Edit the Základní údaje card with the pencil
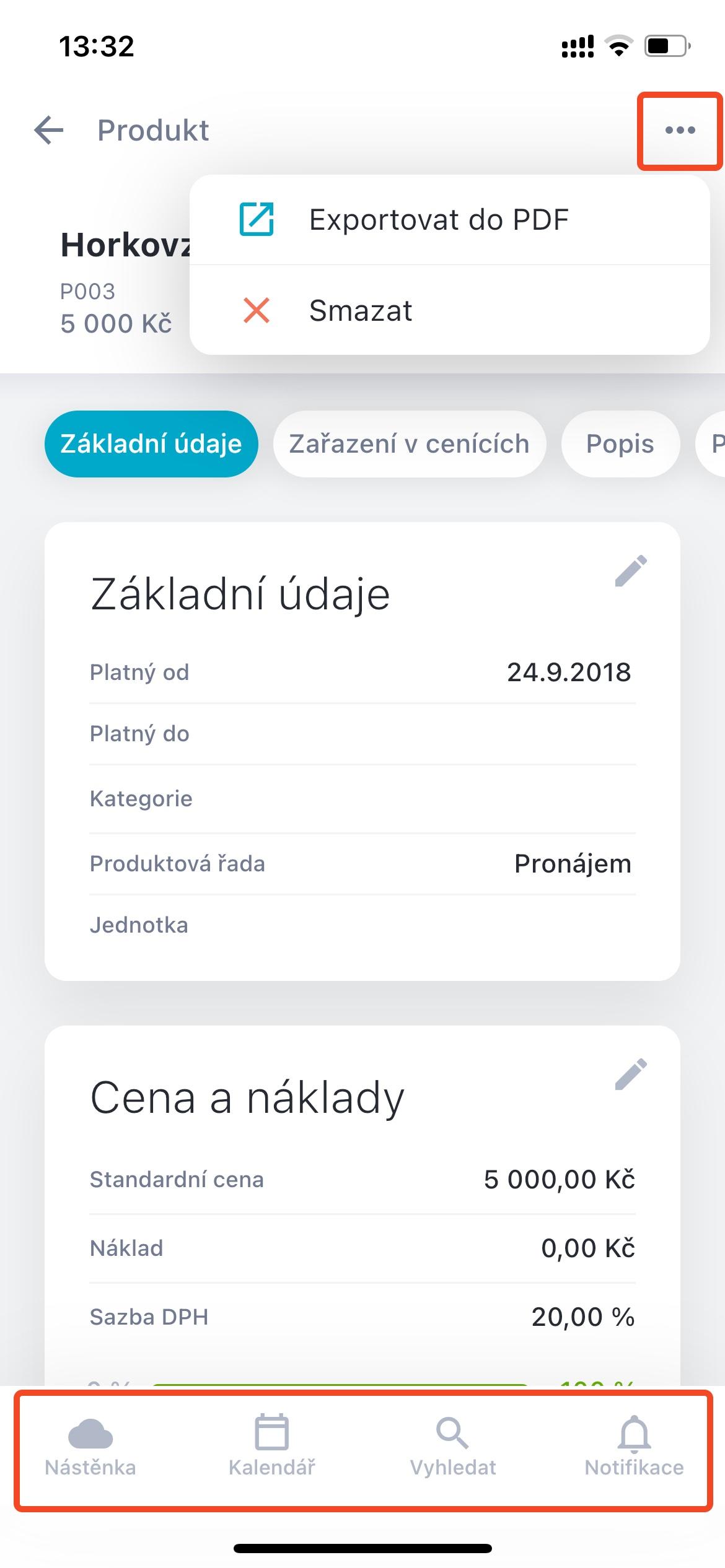The width and height of the screenshot is (725, 1568). point(631,571)
